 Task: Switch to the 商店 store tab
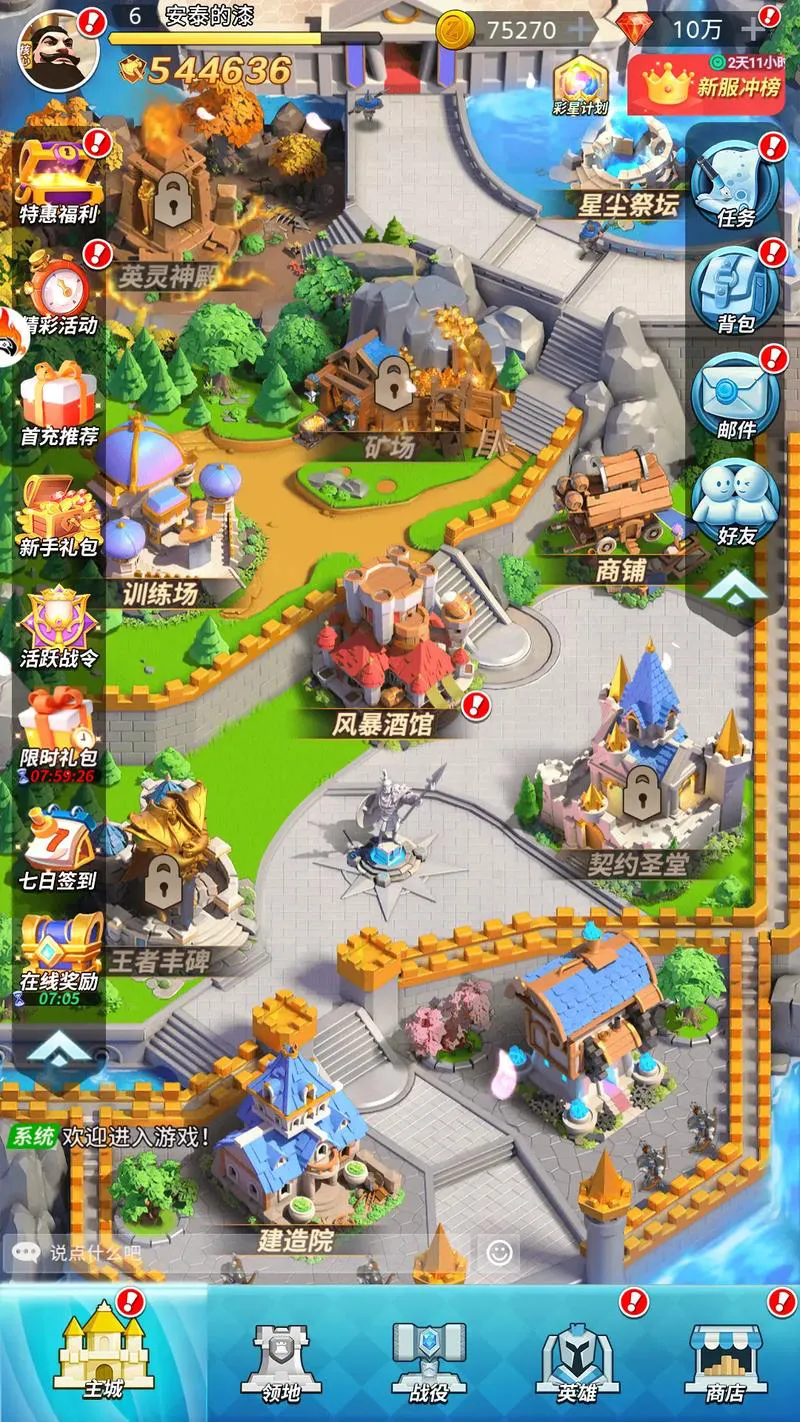[x=725, y=1360]
